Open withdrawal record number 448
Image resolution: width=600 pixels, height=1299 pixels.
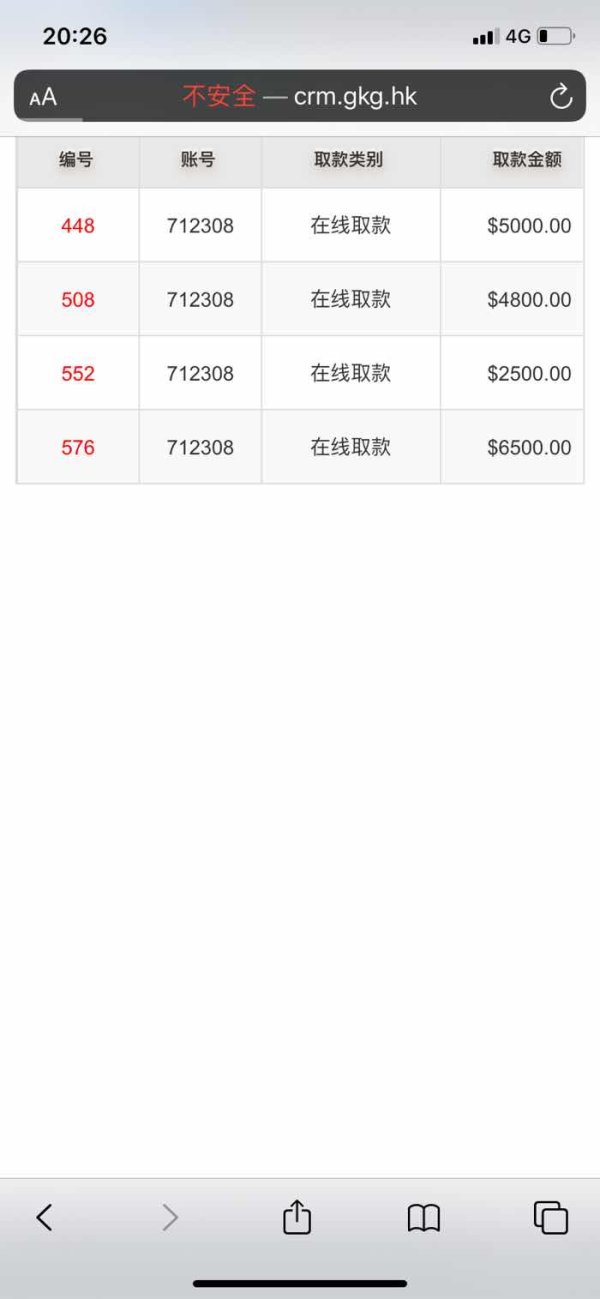[78, 226]
